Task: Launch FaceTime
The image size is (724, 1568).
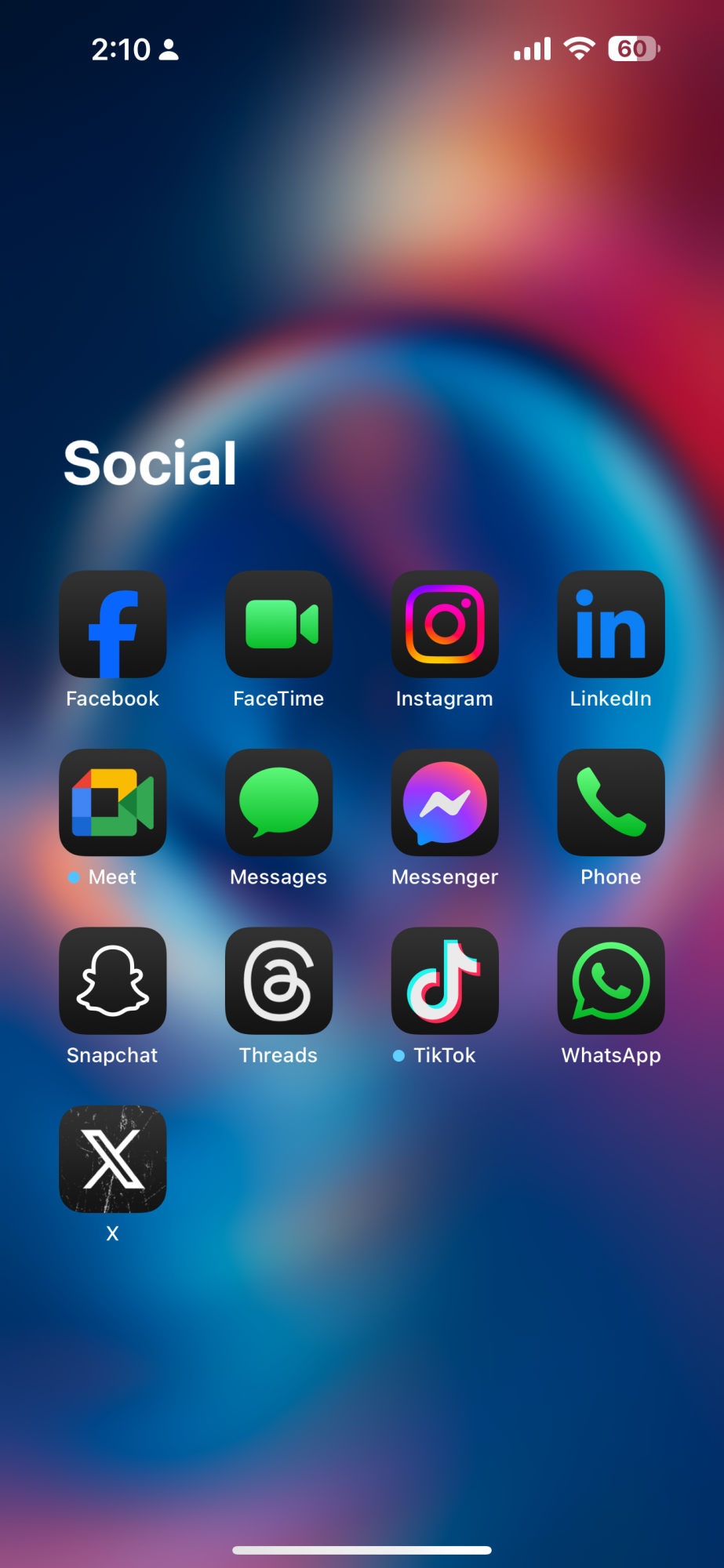Action: coord(278,624)
